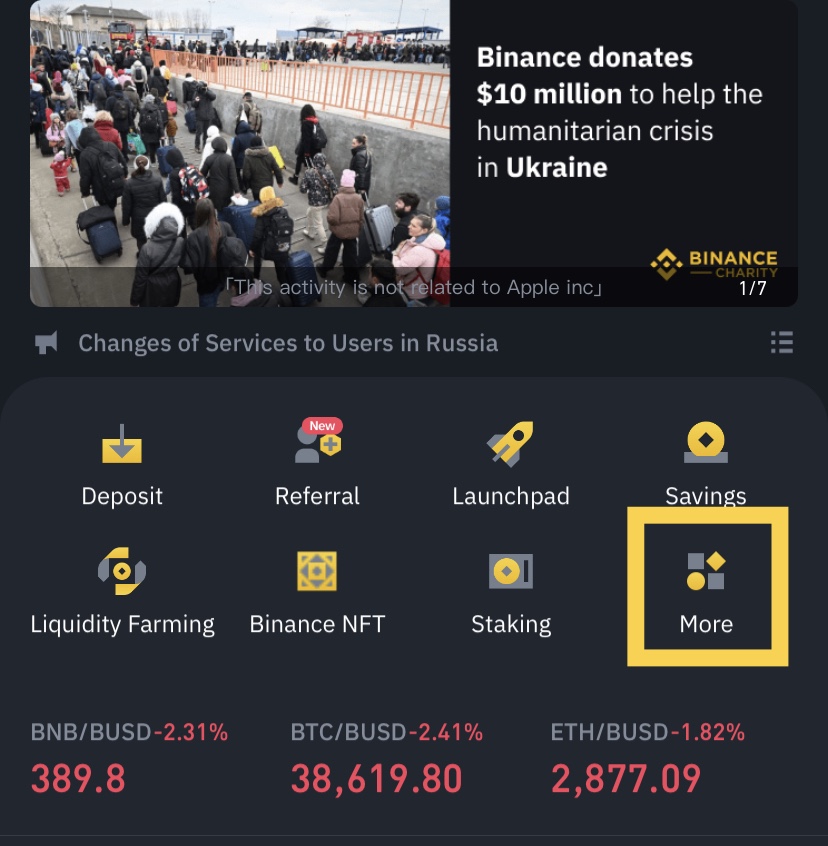828x846 pixels.
Task: Open Deposit
Action: coord(122,464)
